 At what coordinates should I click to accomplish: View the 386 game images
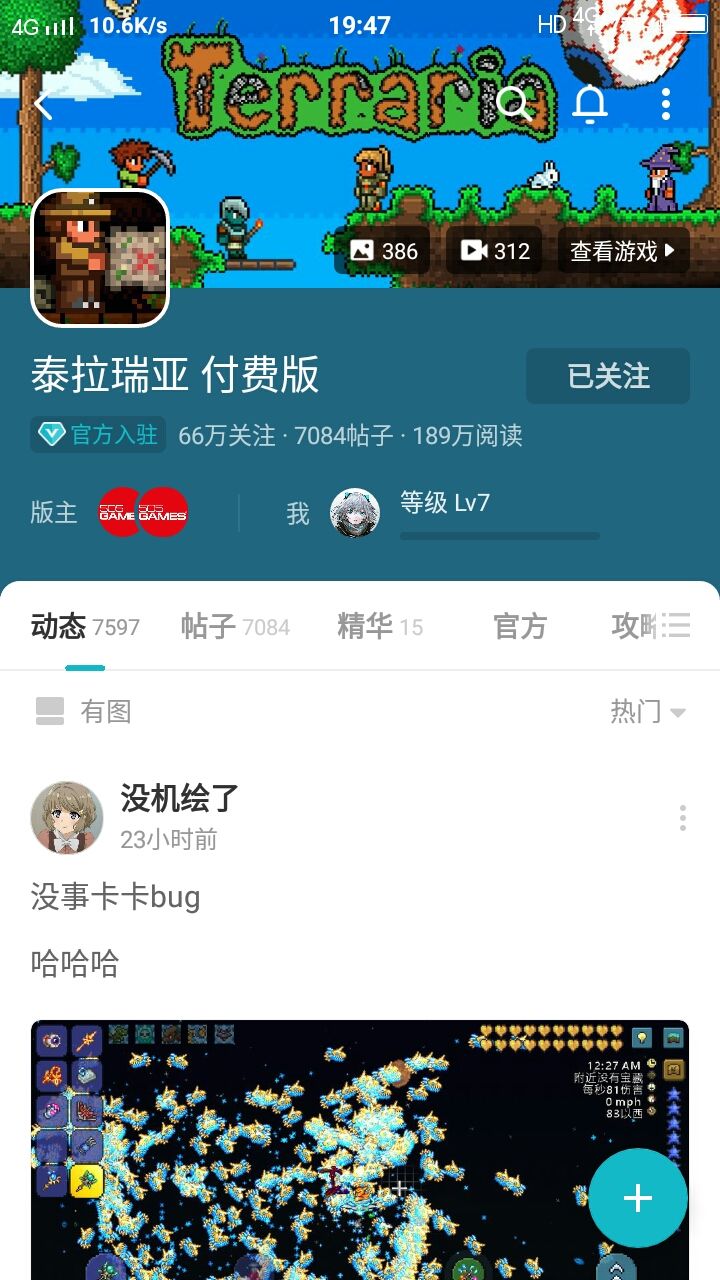point(384,251)
